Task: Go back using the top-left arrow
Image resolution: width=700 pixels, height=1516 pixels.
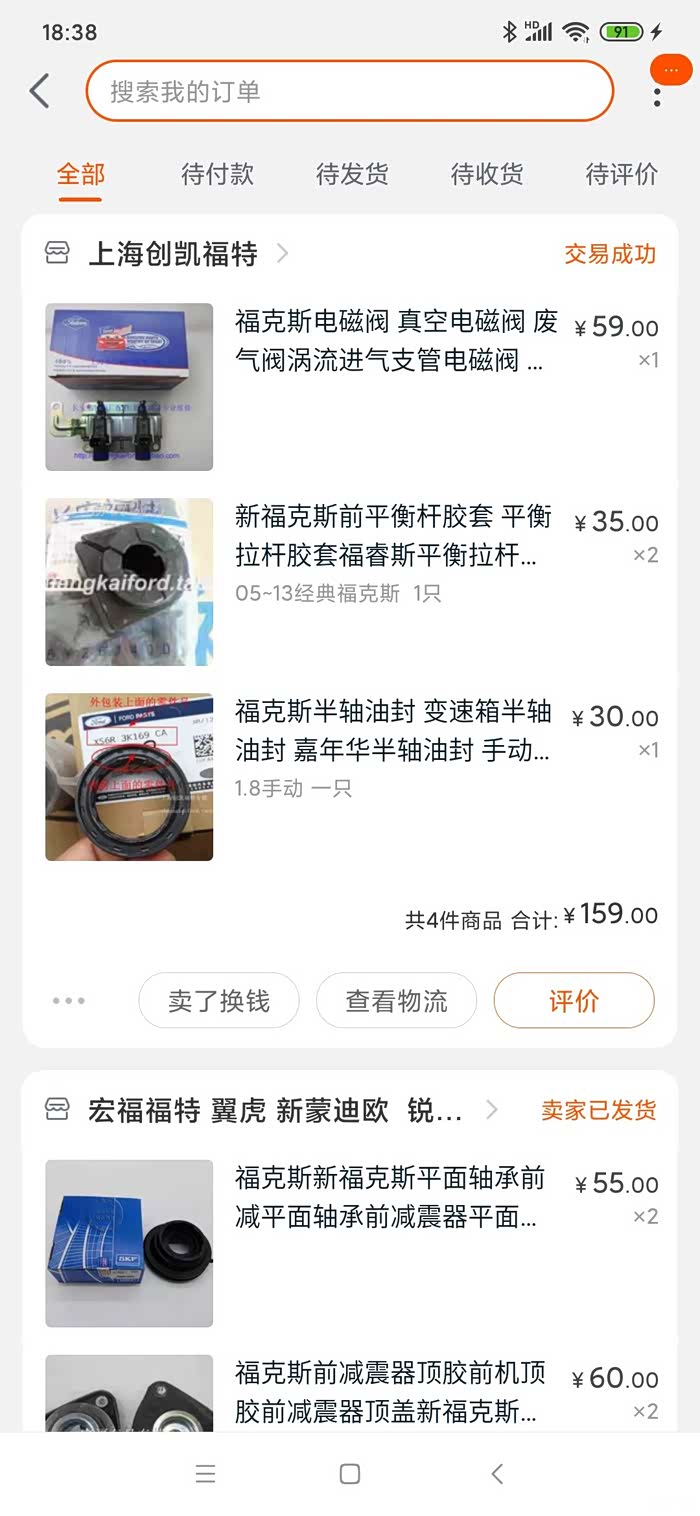Action: click(x=40, y=91)
